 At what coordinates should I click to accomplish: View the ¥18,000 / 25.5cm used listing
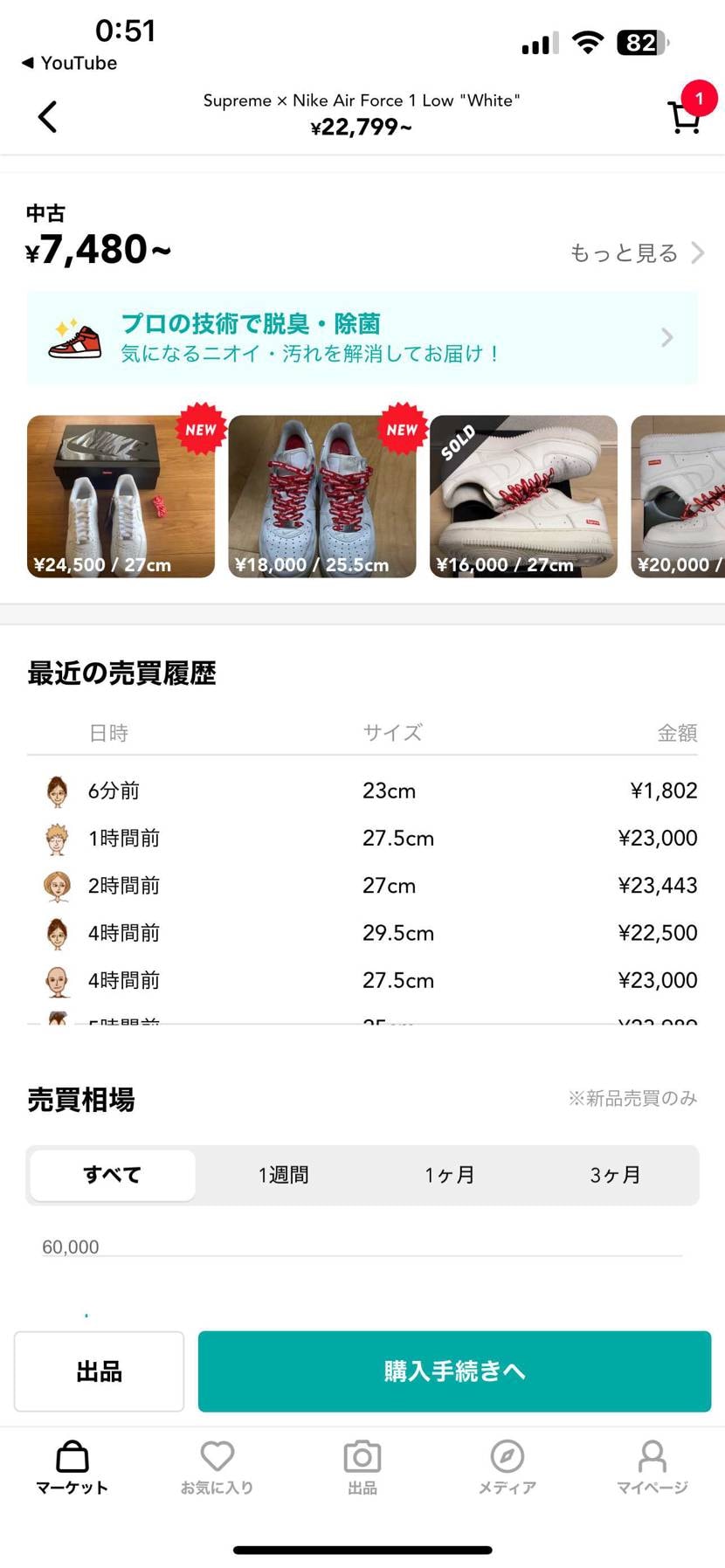322,496
